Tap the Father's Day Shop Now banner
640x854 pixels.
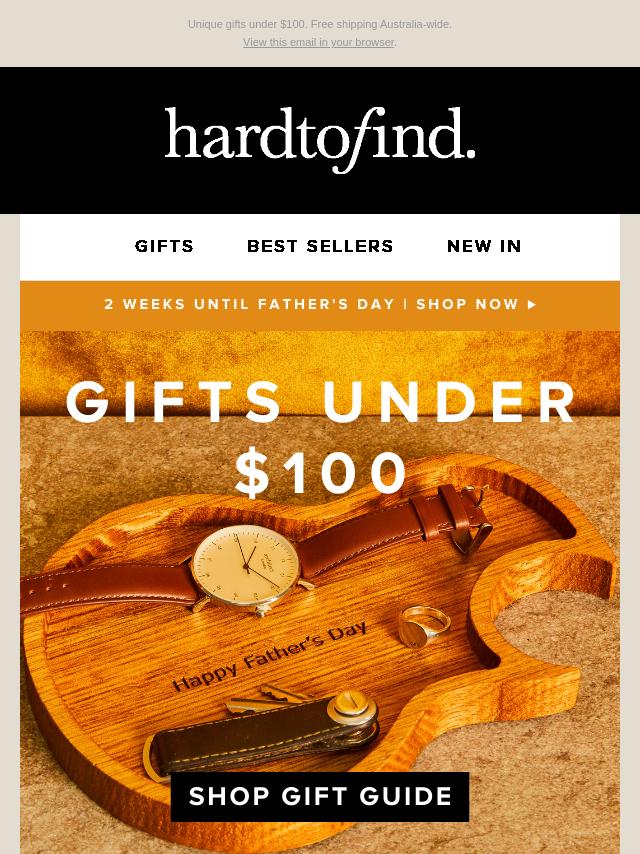click(320, 304)
